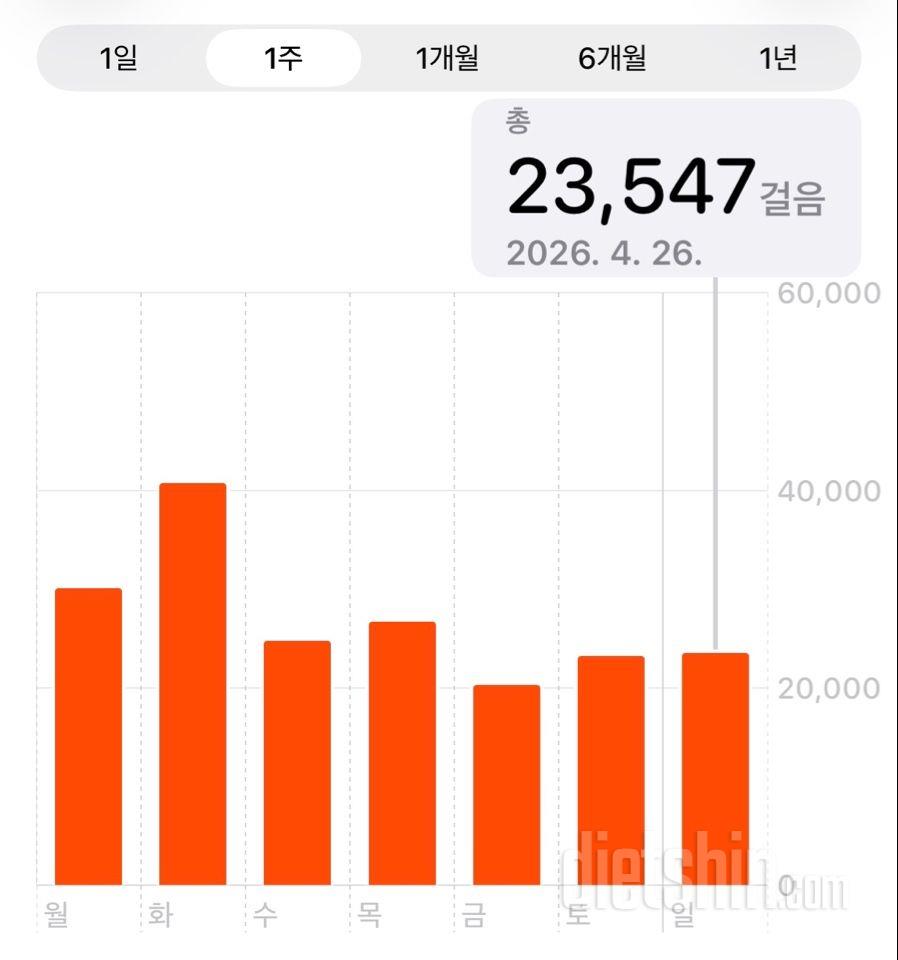Image resolution: width=898 pixels, height=960 pixels.
Task: Select the 월 (Monday) step bar
Action: pos(87,750)
